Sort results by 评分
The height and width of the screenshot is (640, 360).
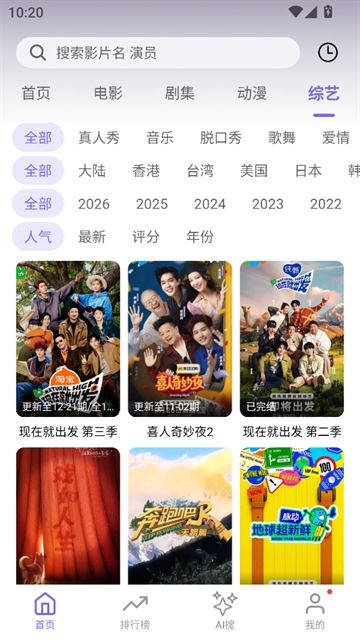[146, 237]
